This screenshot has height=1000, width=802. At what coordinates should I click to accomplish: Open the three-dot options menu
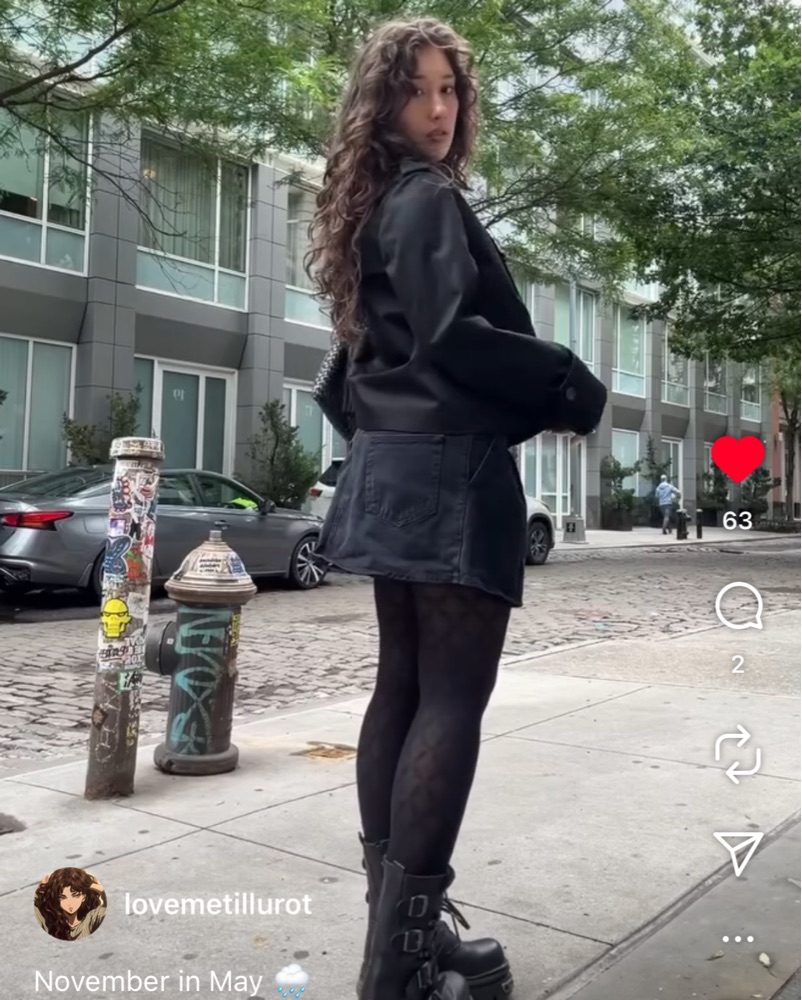coord(738,938)
